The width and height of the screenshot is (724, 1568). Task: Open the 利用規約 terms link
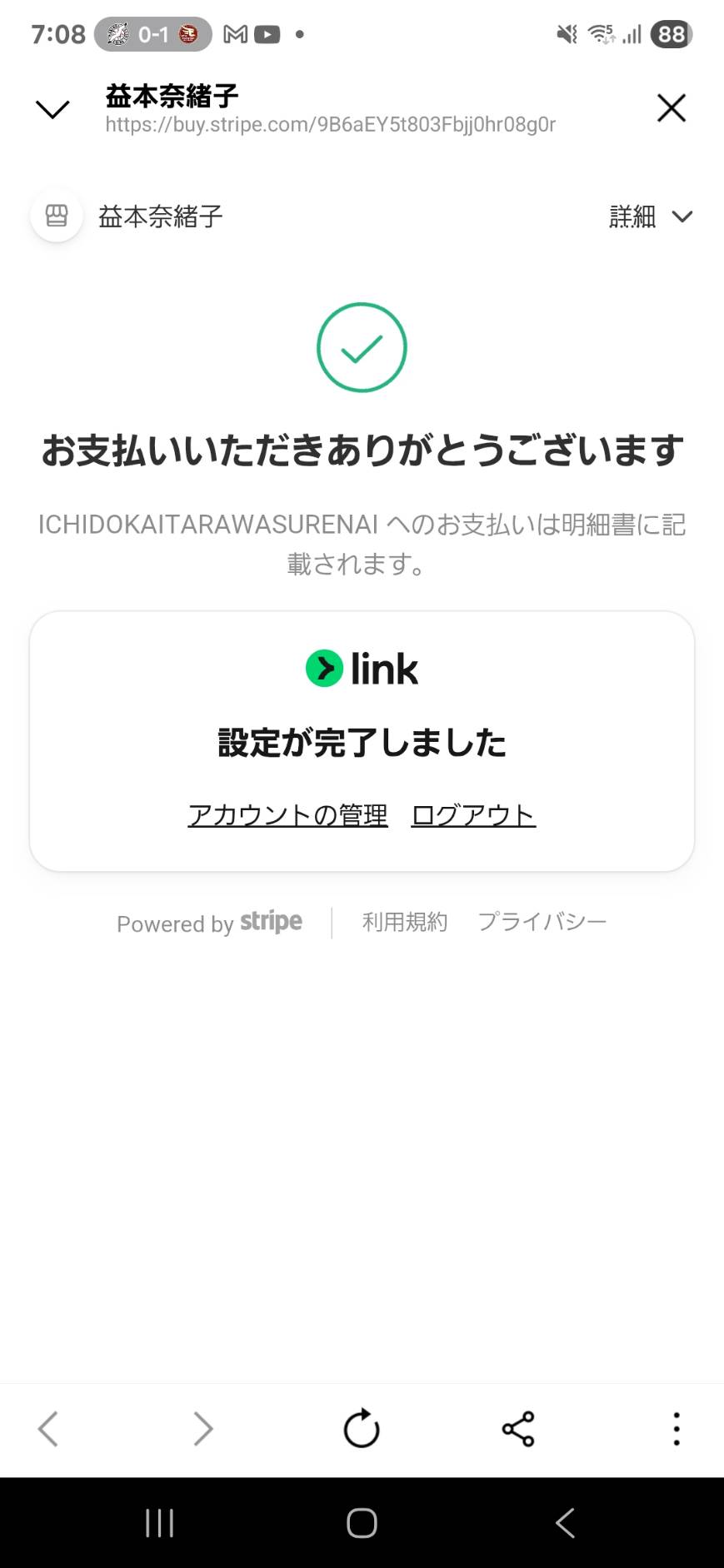click(405, 922)
